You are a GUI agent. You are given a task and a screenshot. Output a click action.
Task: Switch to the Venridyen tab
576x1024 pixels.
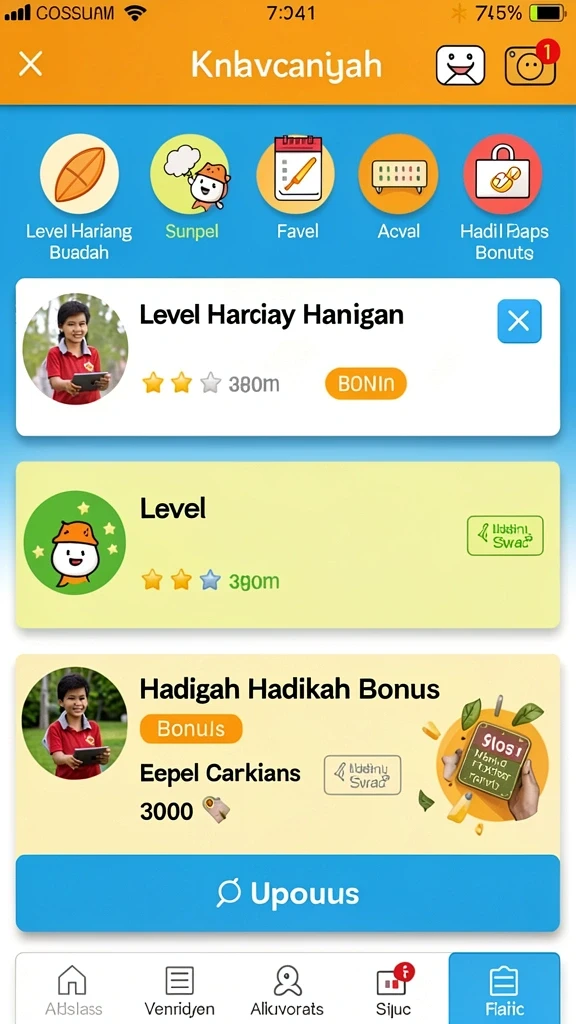(x=180, y=991)
